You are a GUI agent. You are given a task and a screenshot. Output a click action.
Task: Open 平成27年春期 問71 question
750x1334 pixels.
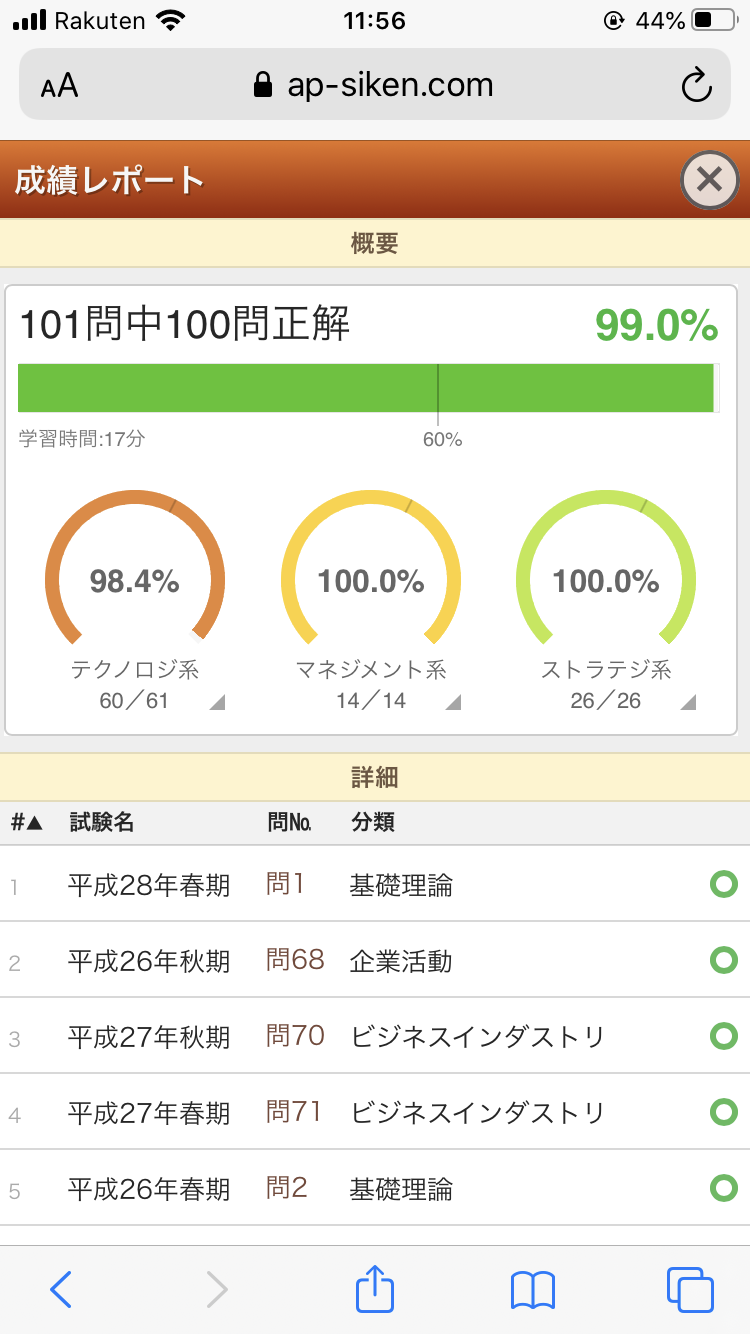[375, 1112]
